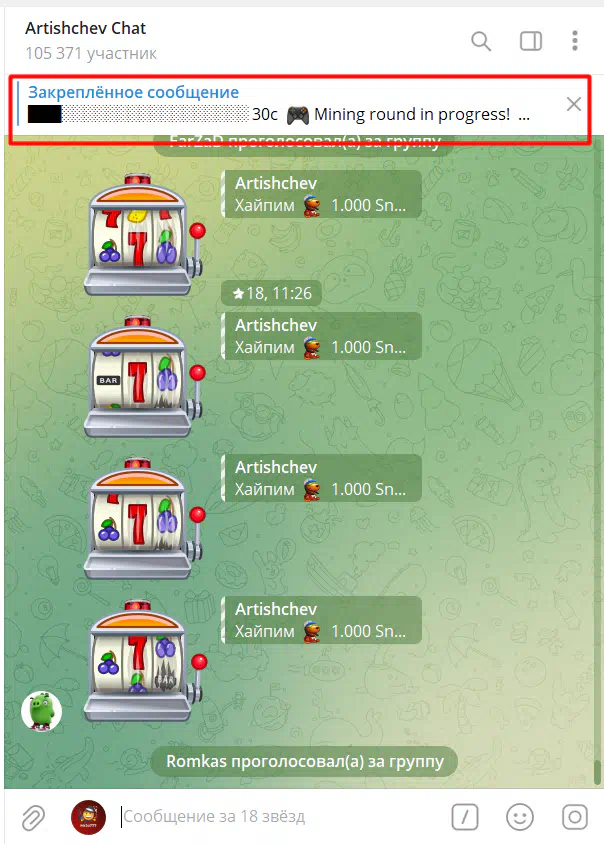Toggle the side panel view

pyautogui.click(x=531, y=41)
